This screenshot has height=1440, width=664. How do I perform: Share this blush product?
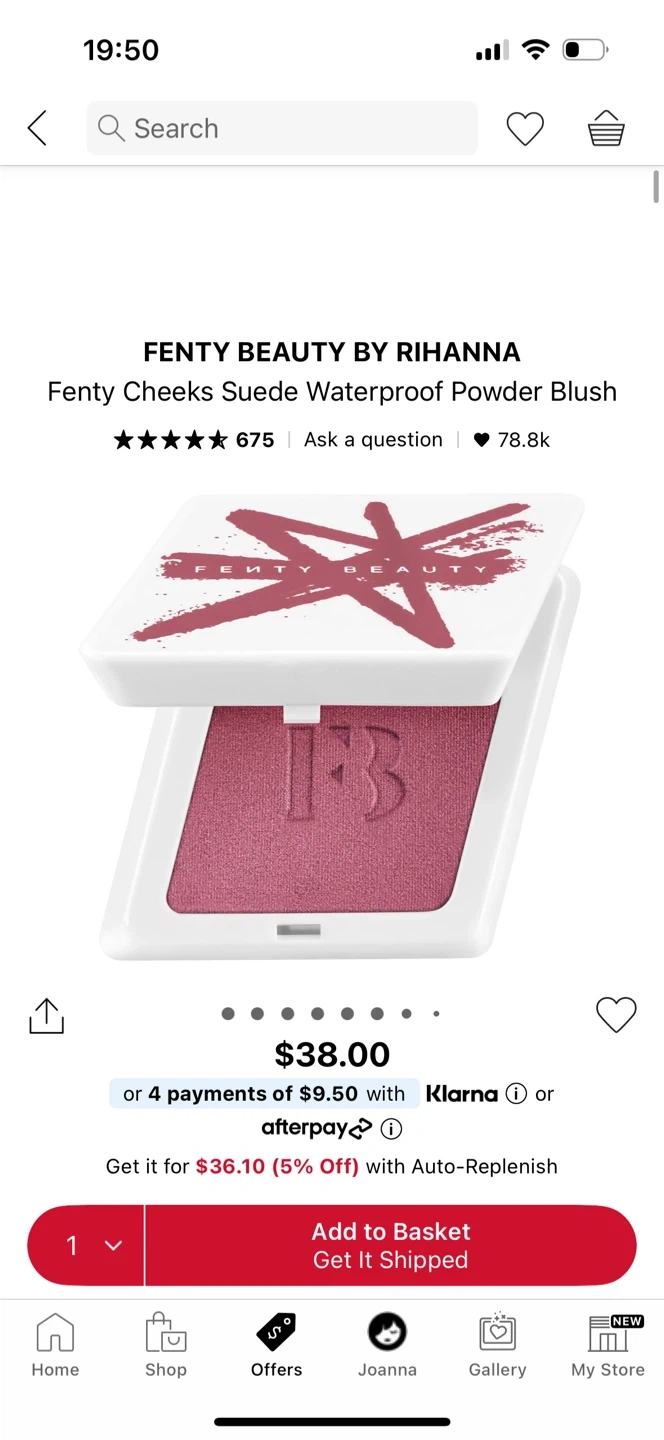pos(46,1015)
